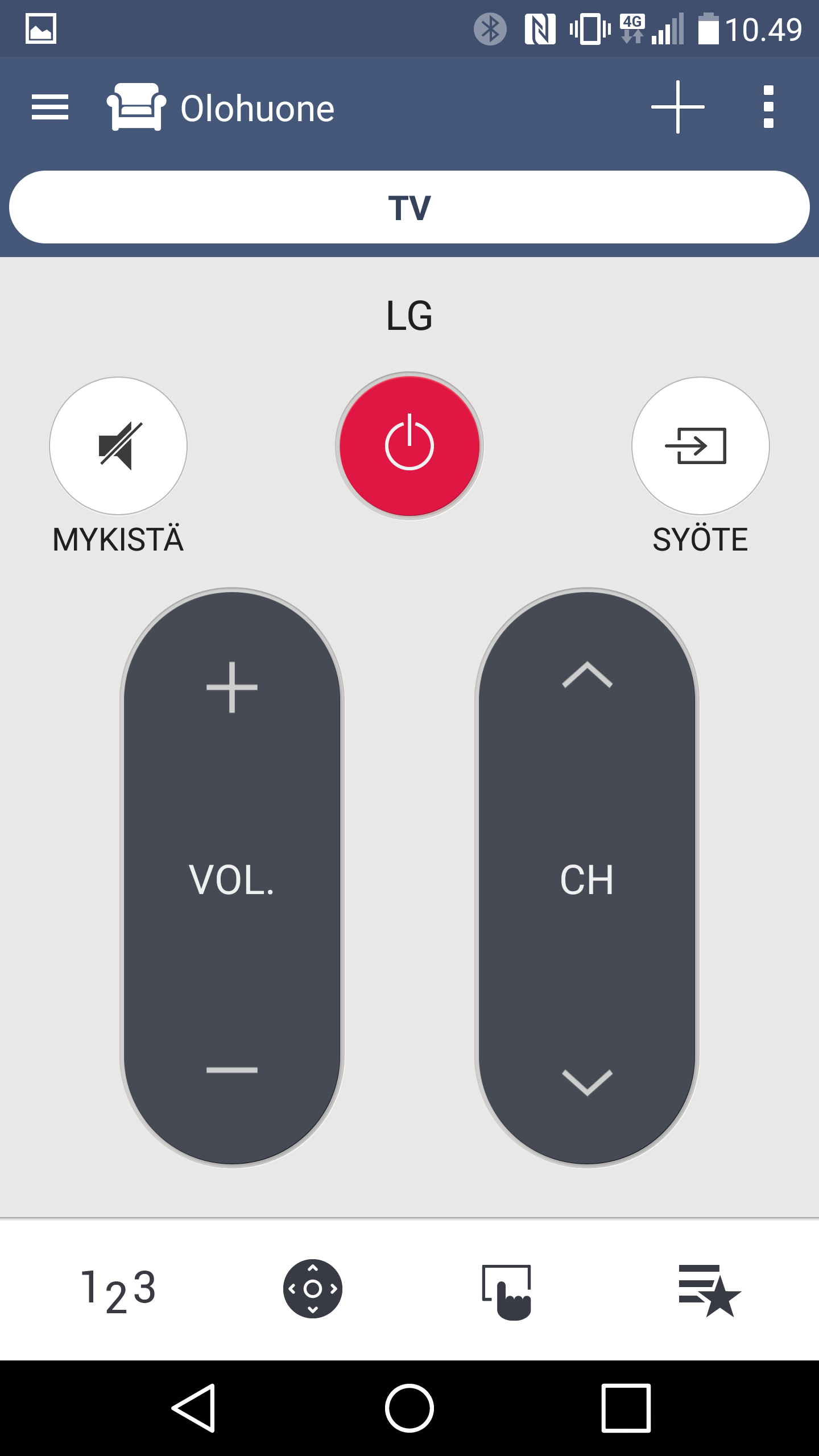Go to the previous channel down
This screenshot has height=1456, width=819.
[x=587, y=1082]
